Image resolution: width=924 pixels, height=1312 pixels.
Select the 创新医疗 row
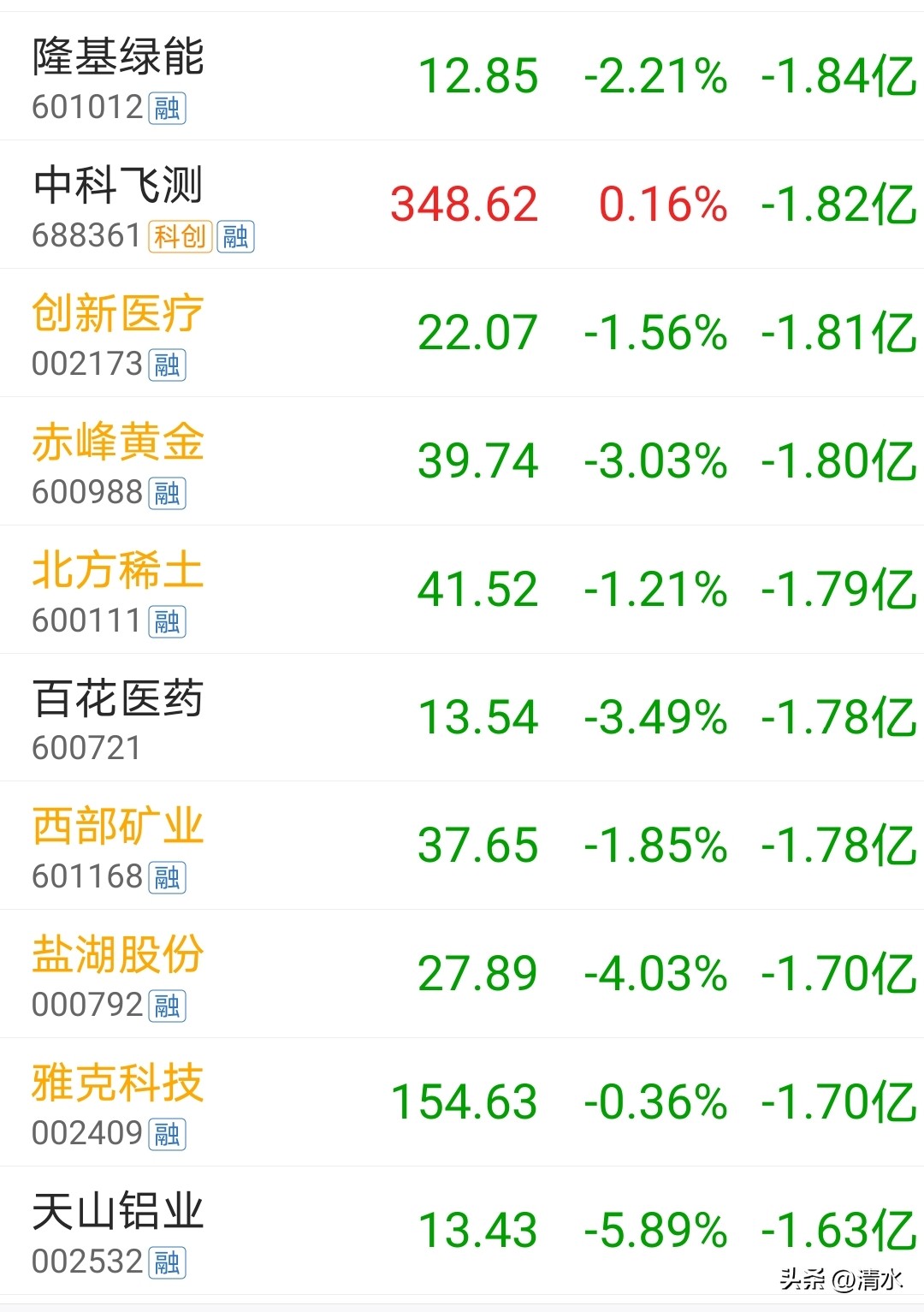click(x=462, y=333)
